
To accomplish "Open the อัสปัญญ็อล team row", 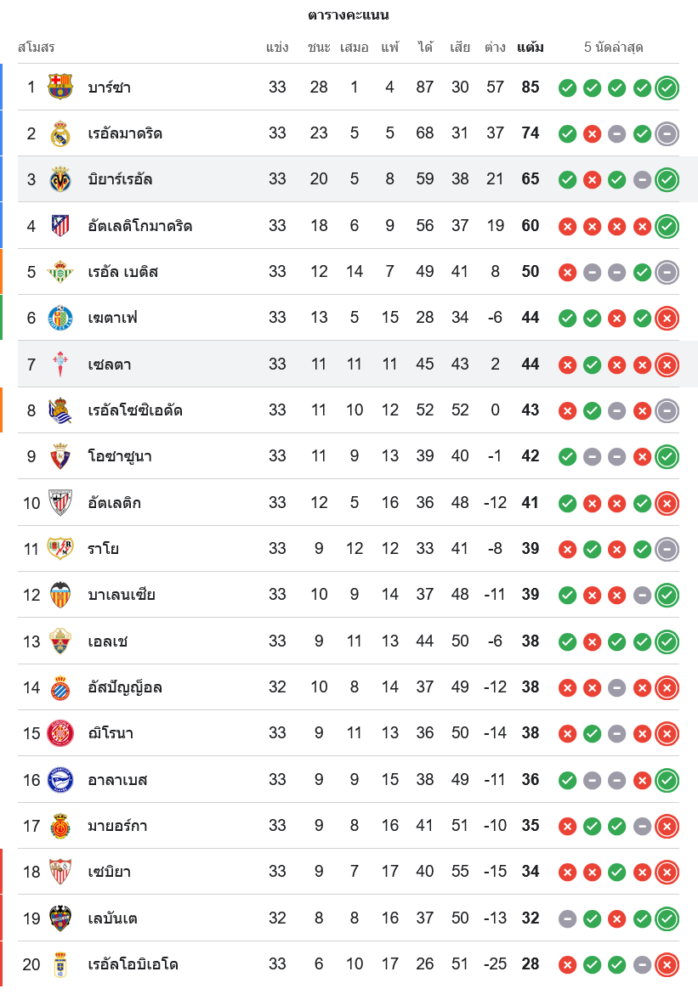I will [125, 687].
